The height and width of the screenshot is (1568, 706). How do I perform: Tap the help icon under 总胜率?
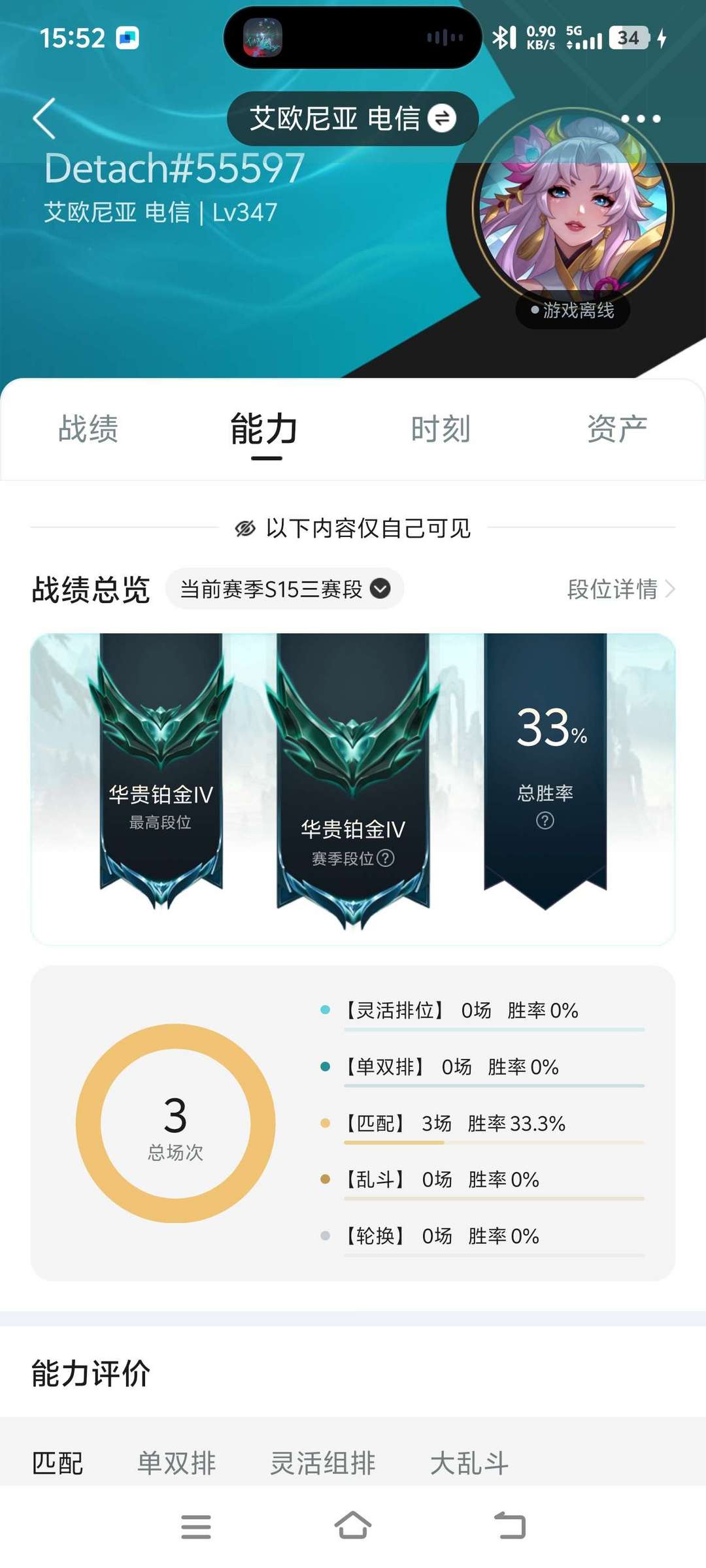[545, 821]
